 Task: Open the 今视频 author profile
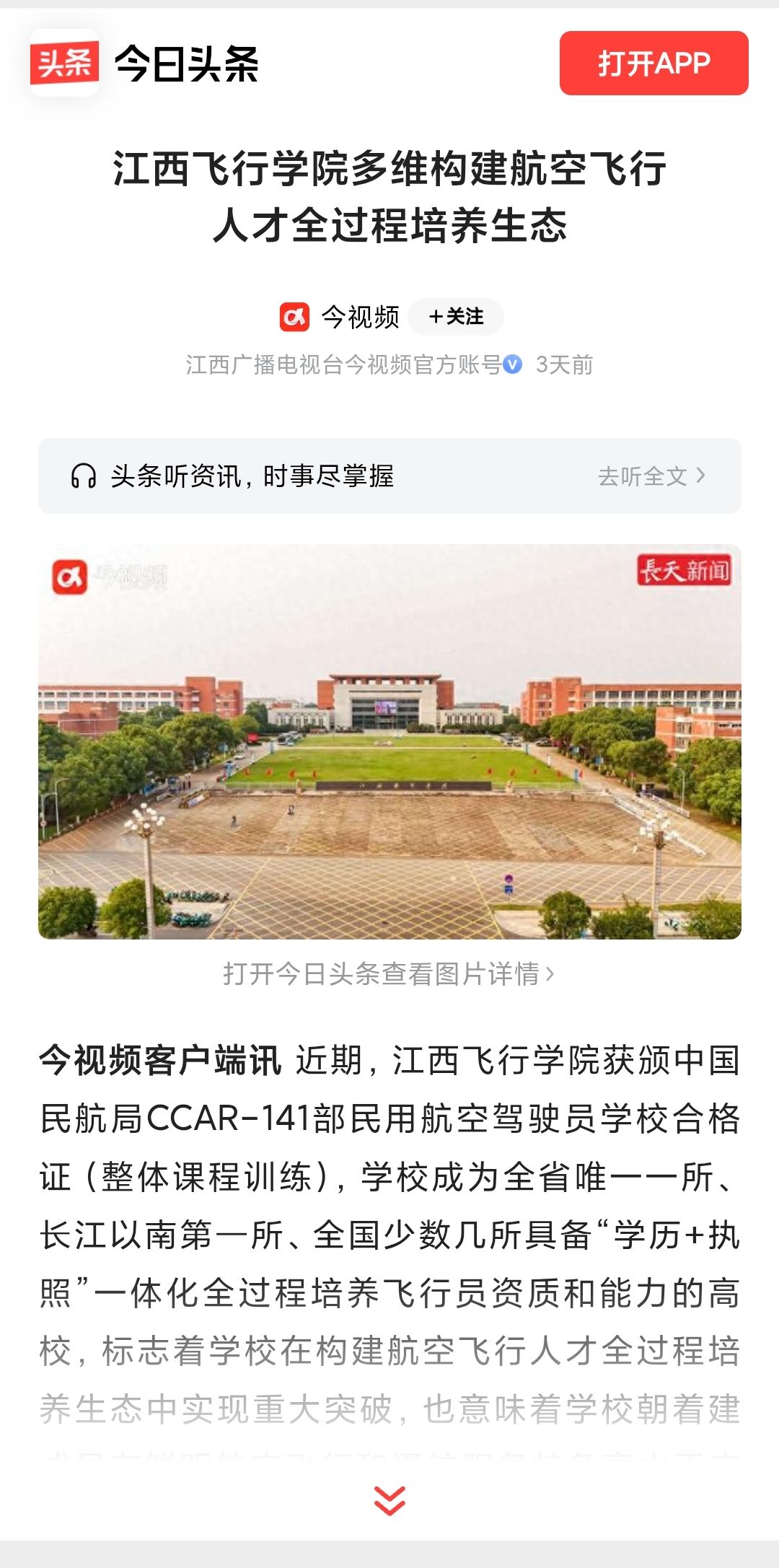pos(359,317)
